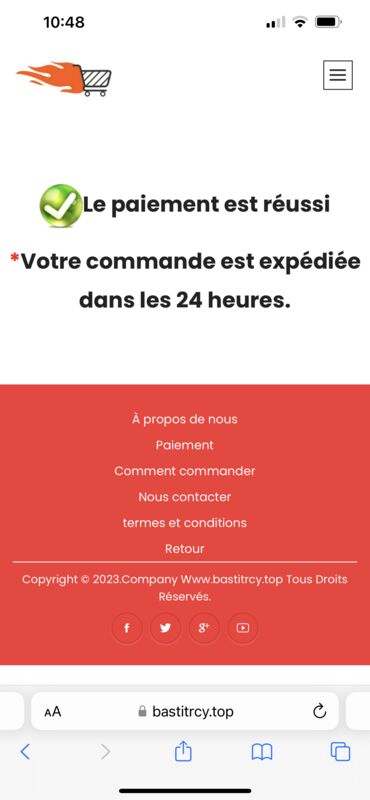370x800 pixels.
Task: View termes et conditions
Action: (185, 523)
